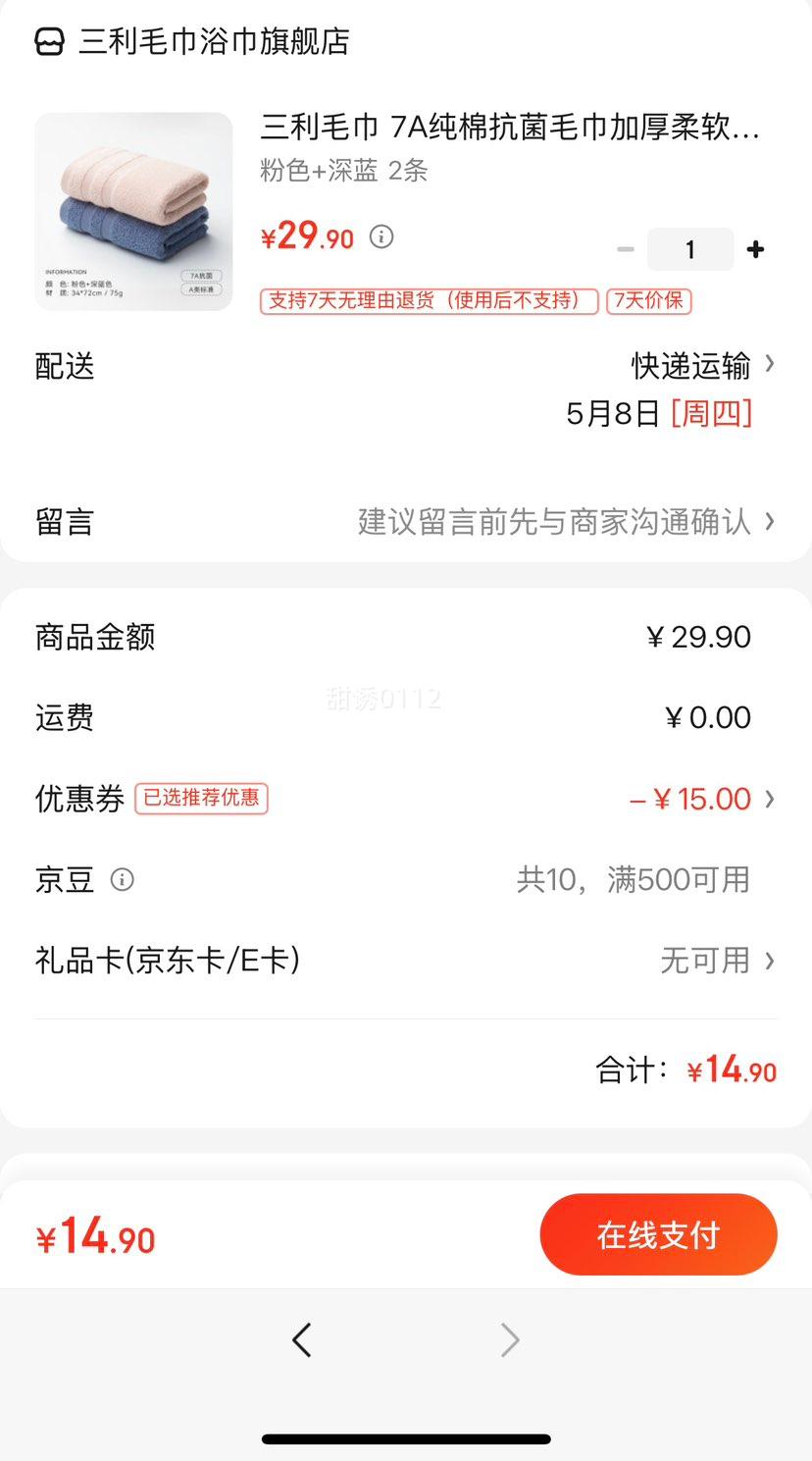Increase quantity with the plus button
This screenshot has height=1461, width=812.
(755, 249)
